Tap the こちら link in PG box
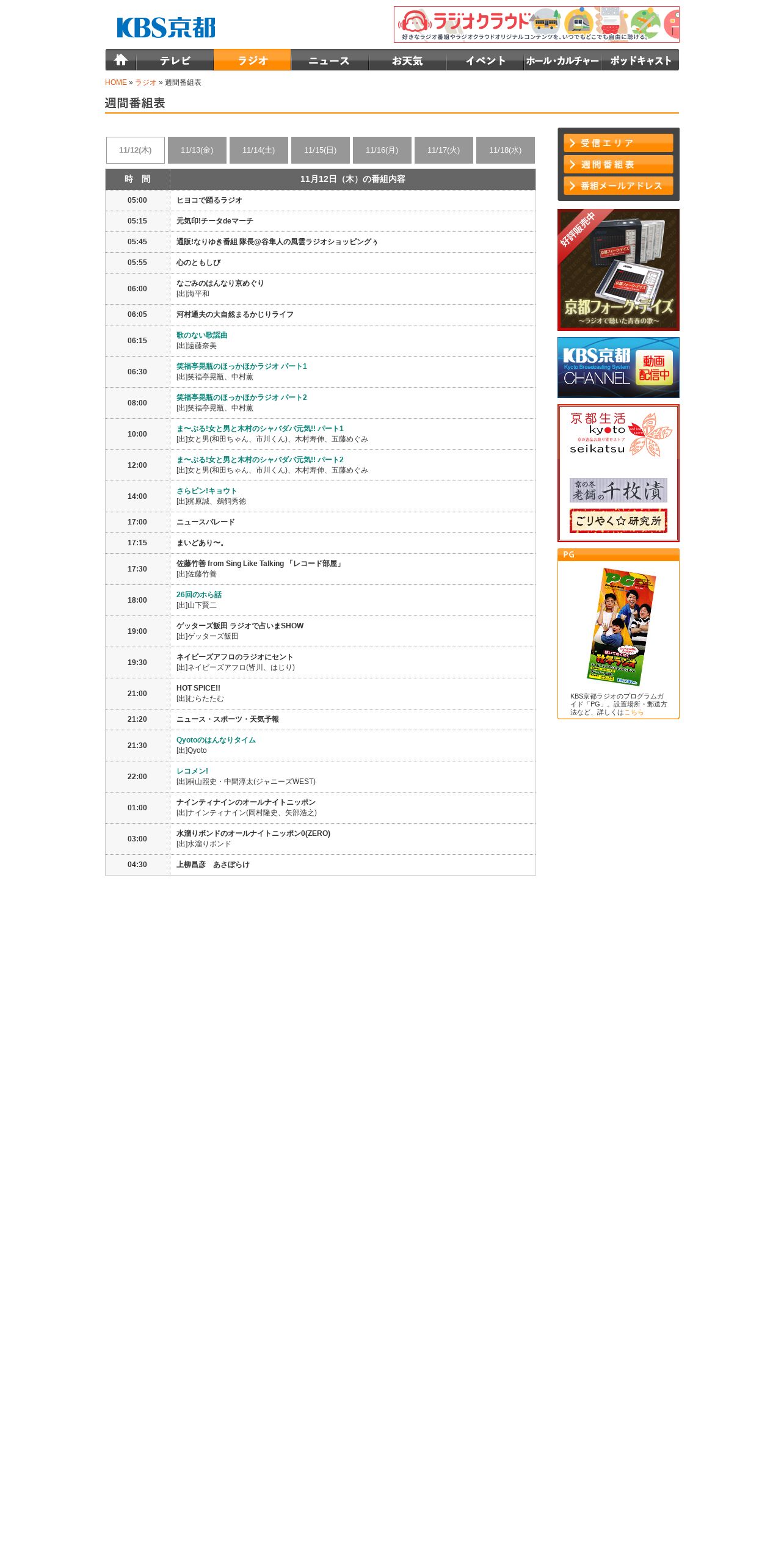784x1568 pixels. click(x=634, y=713)
